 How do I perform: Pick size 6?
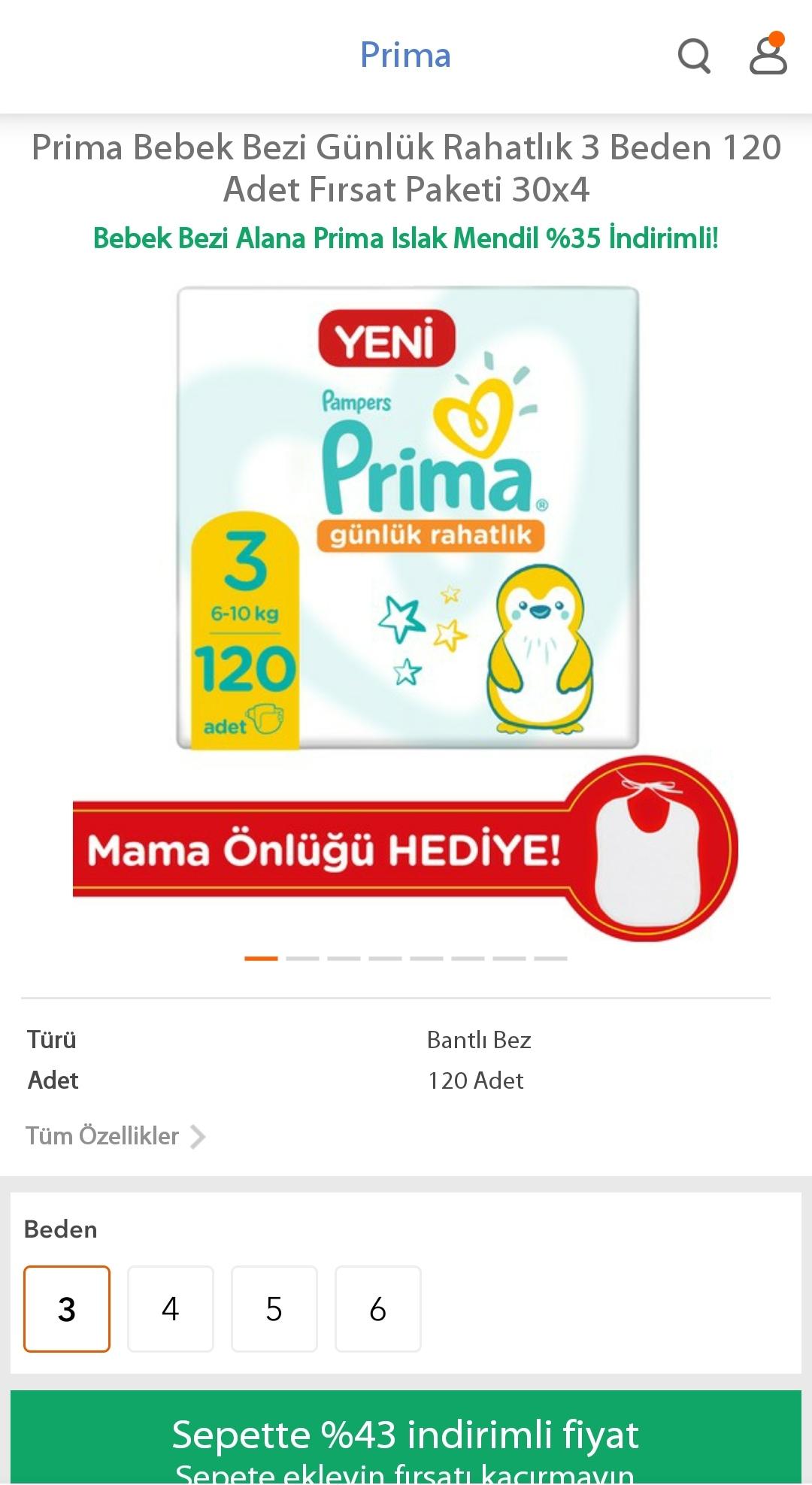378,1309
